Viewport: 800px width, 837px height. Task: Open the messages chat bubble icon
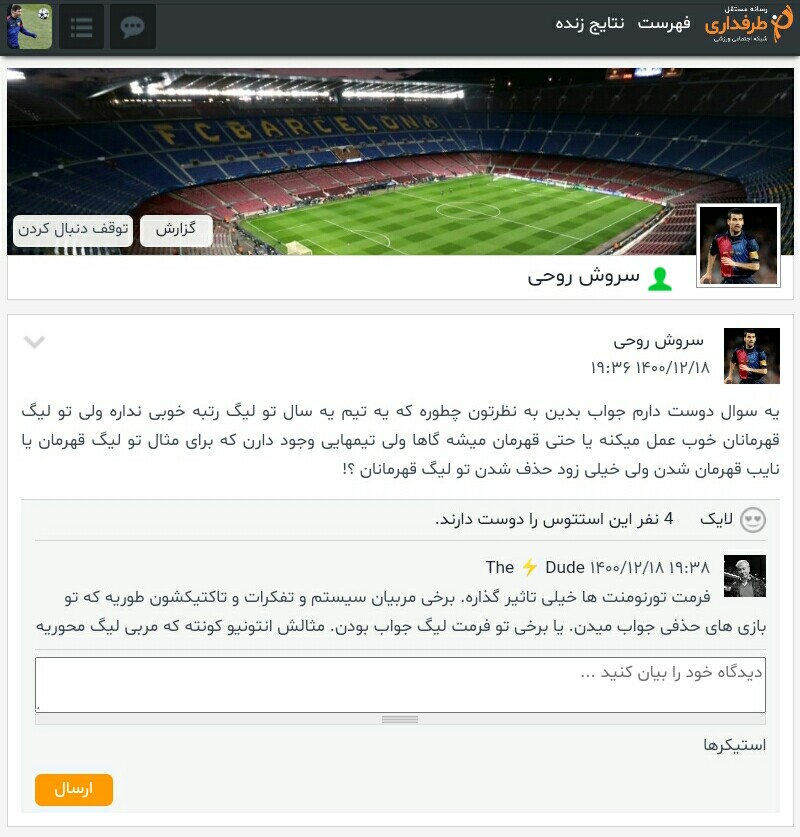(x=132, y=27)
